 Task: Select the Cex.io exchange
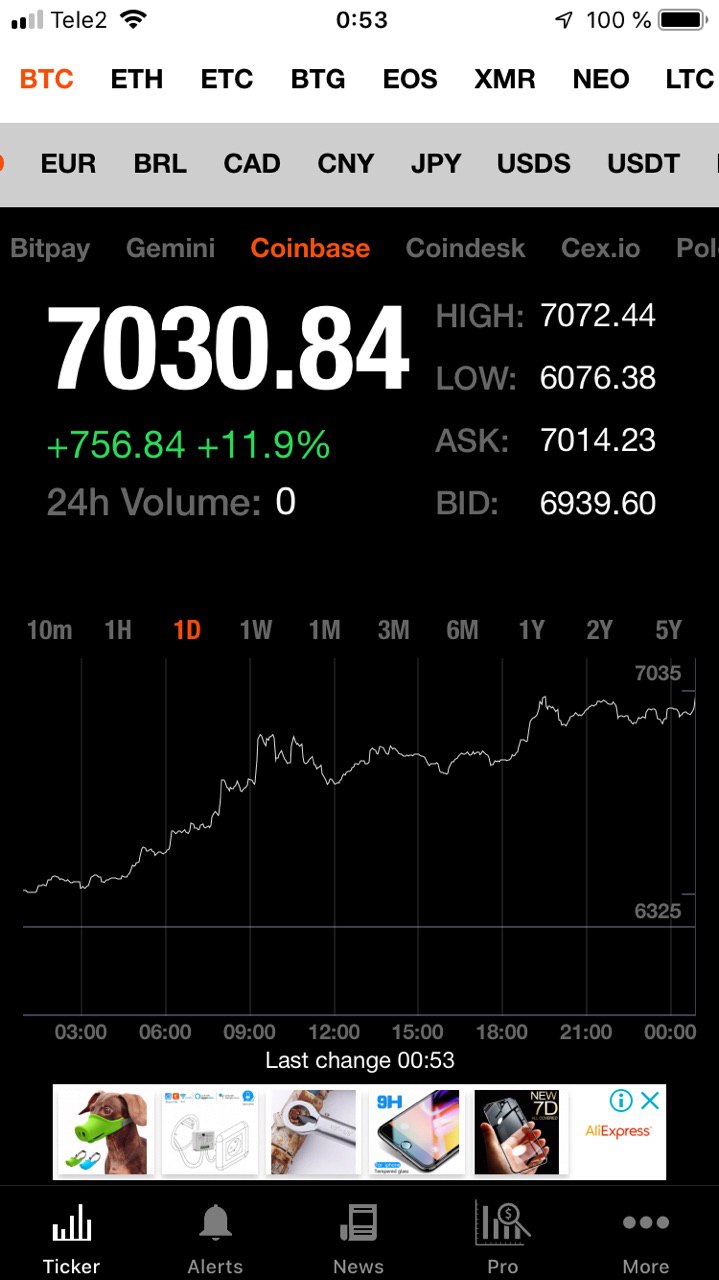click(600, 248)
